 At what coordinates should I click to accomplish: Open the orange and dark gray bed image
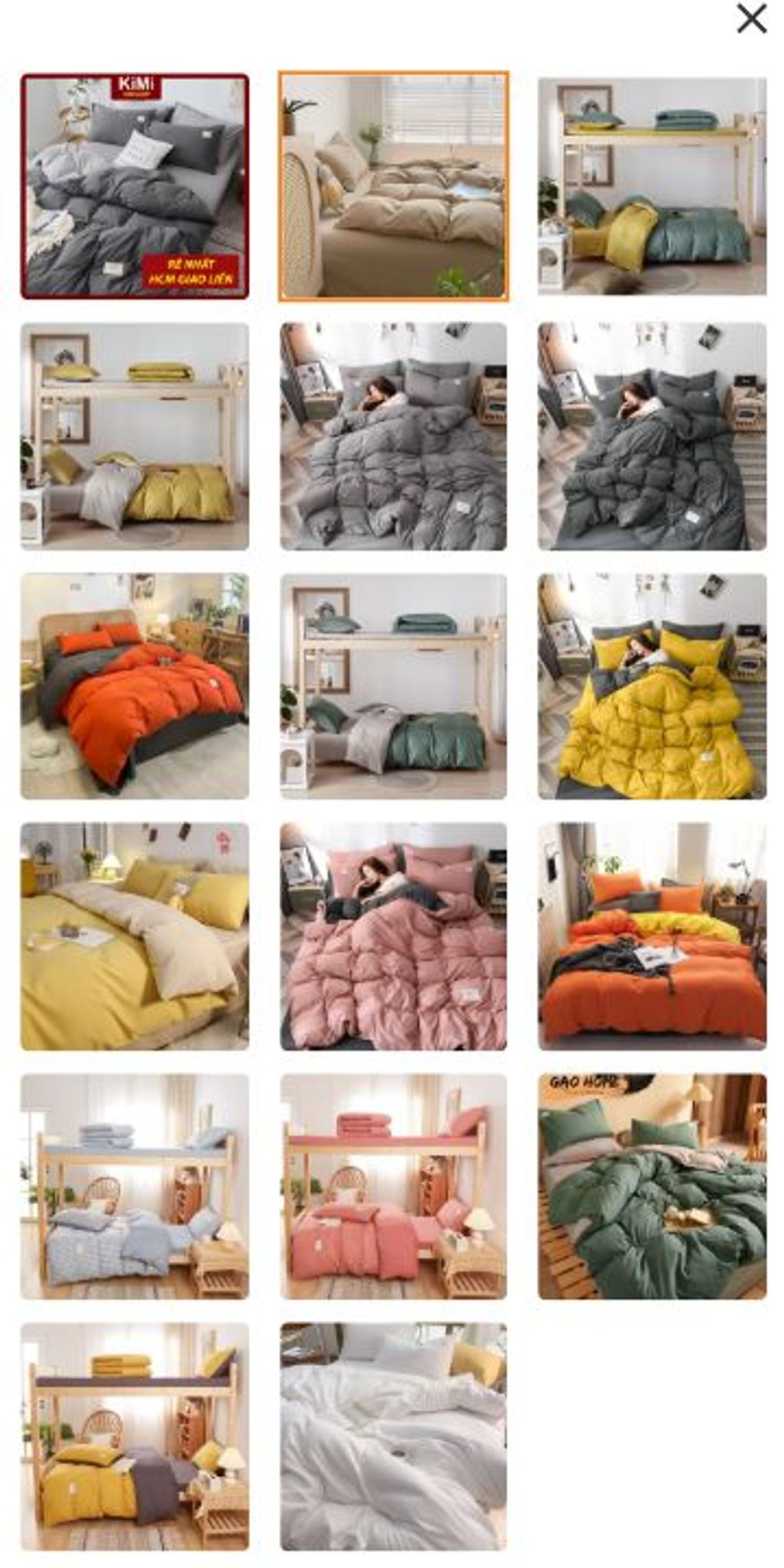[135, 686]
